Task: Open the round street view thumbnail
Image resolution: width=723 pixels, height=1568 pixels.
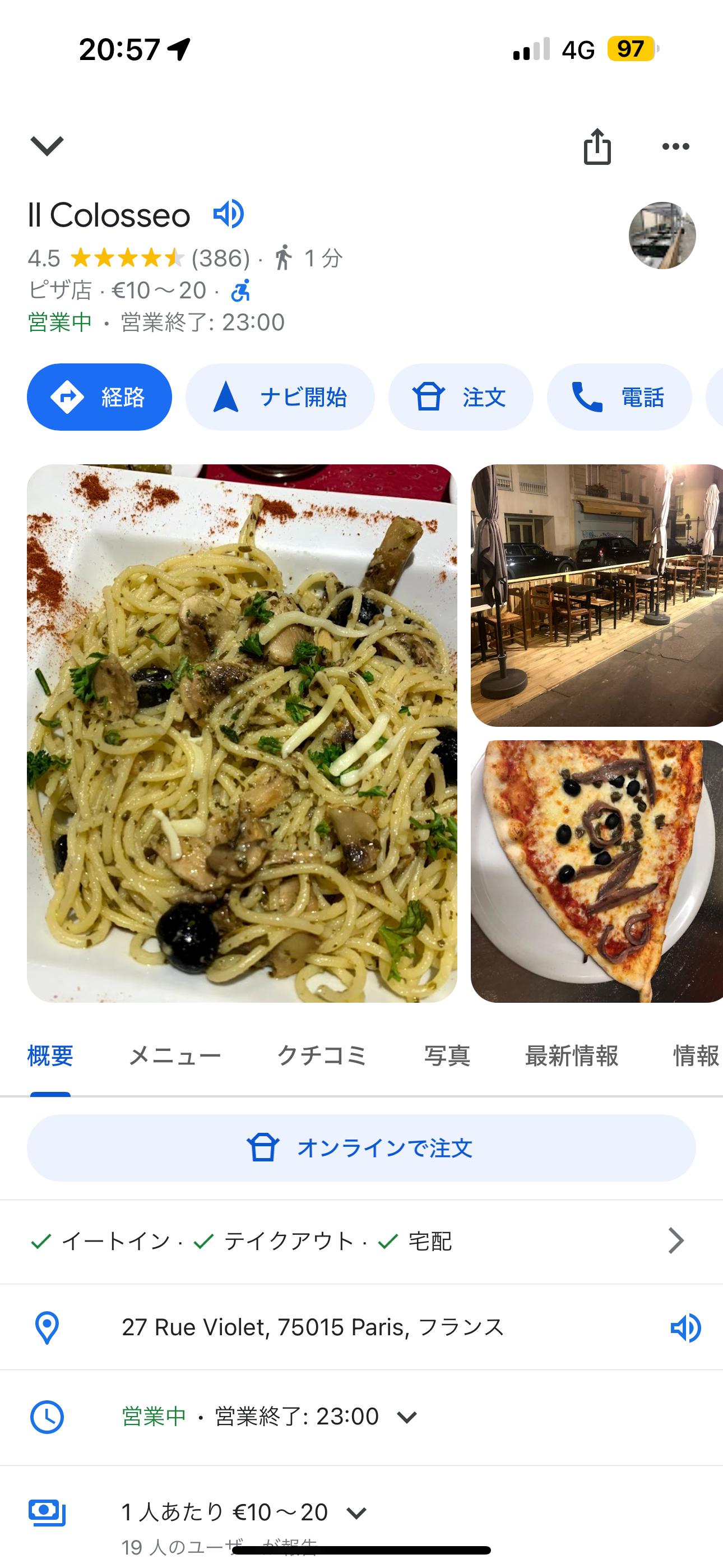Action: click(x=661, y=236)
